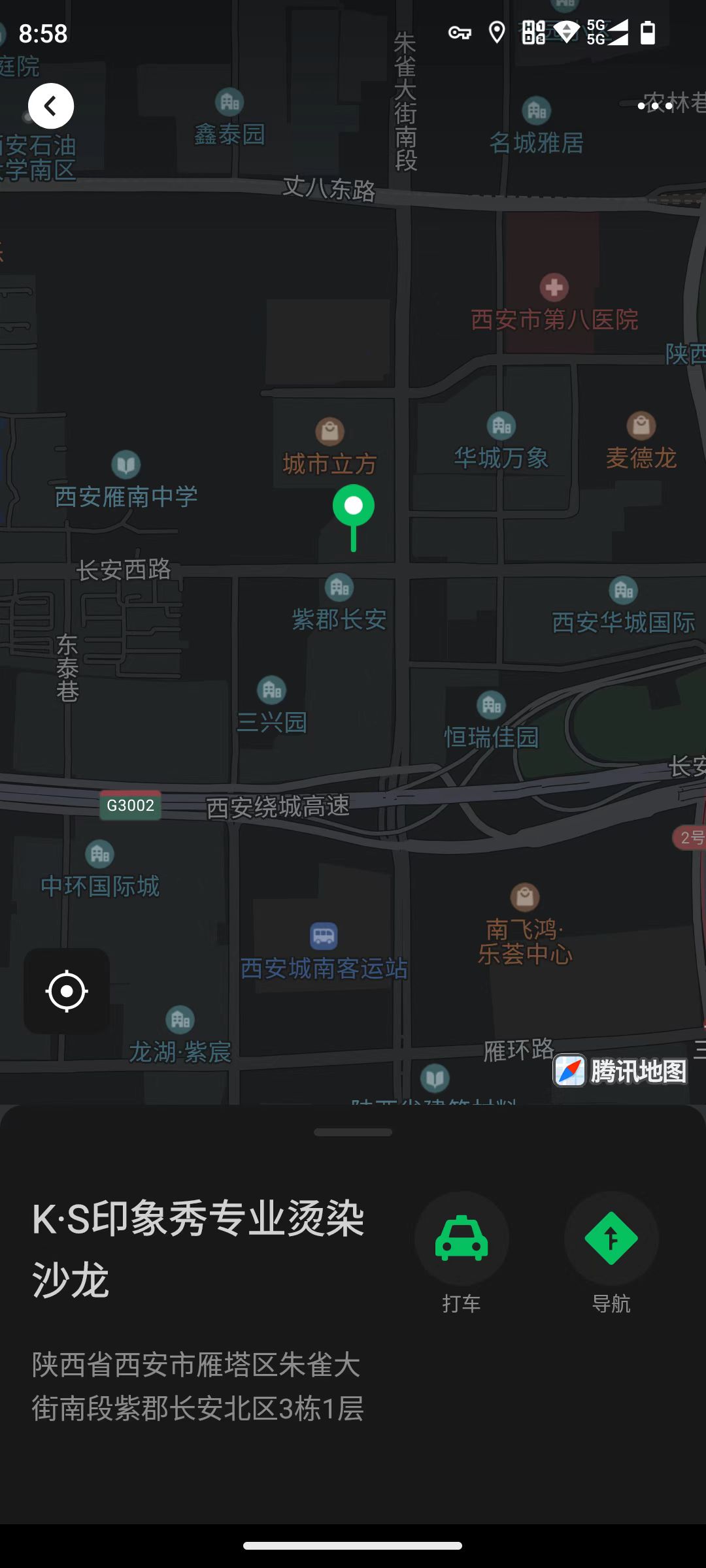Hail a taxi with 打车
The width and height of the screenshot is (706, 1568).
click(x=462, y=1239)
